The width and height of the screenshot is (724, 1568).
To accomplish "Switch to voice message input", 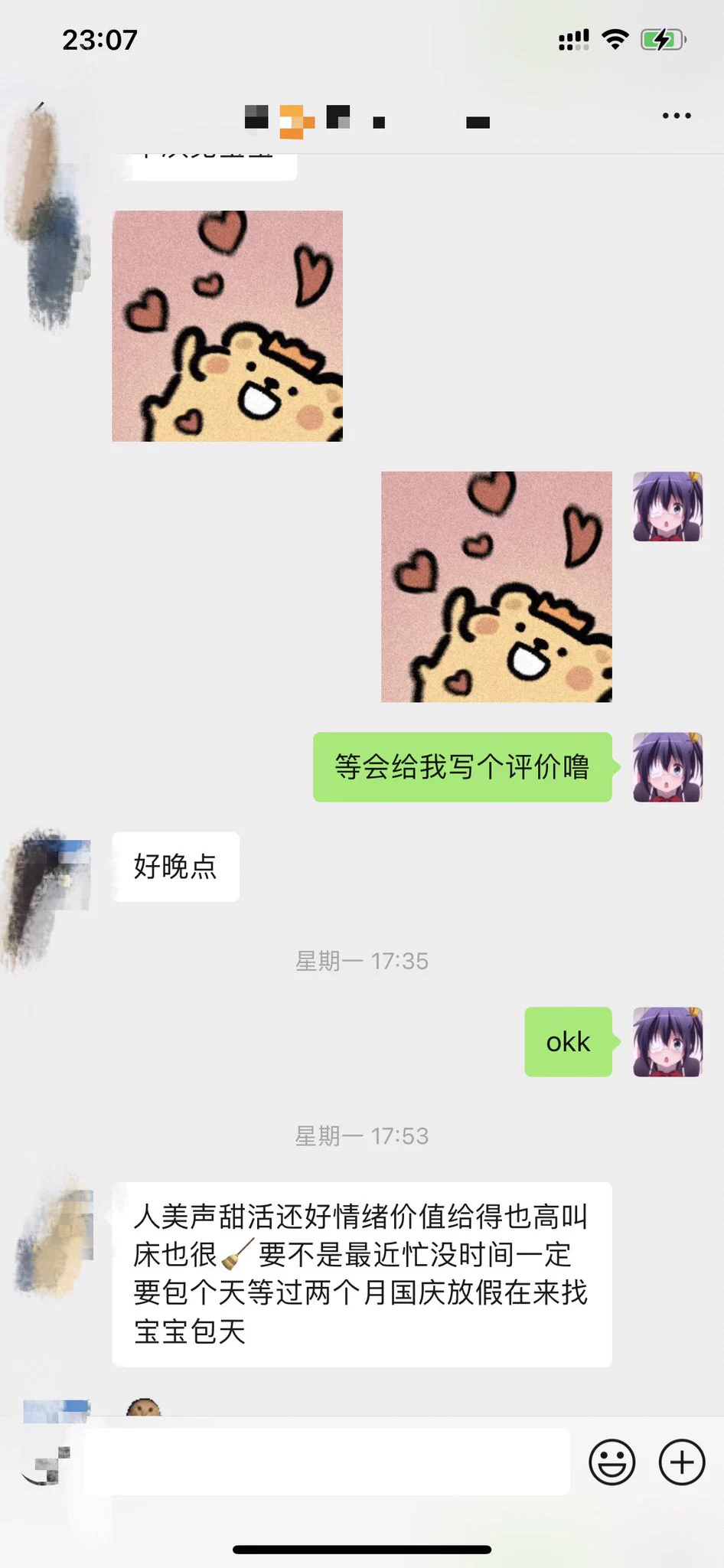I will [46, 1462].
